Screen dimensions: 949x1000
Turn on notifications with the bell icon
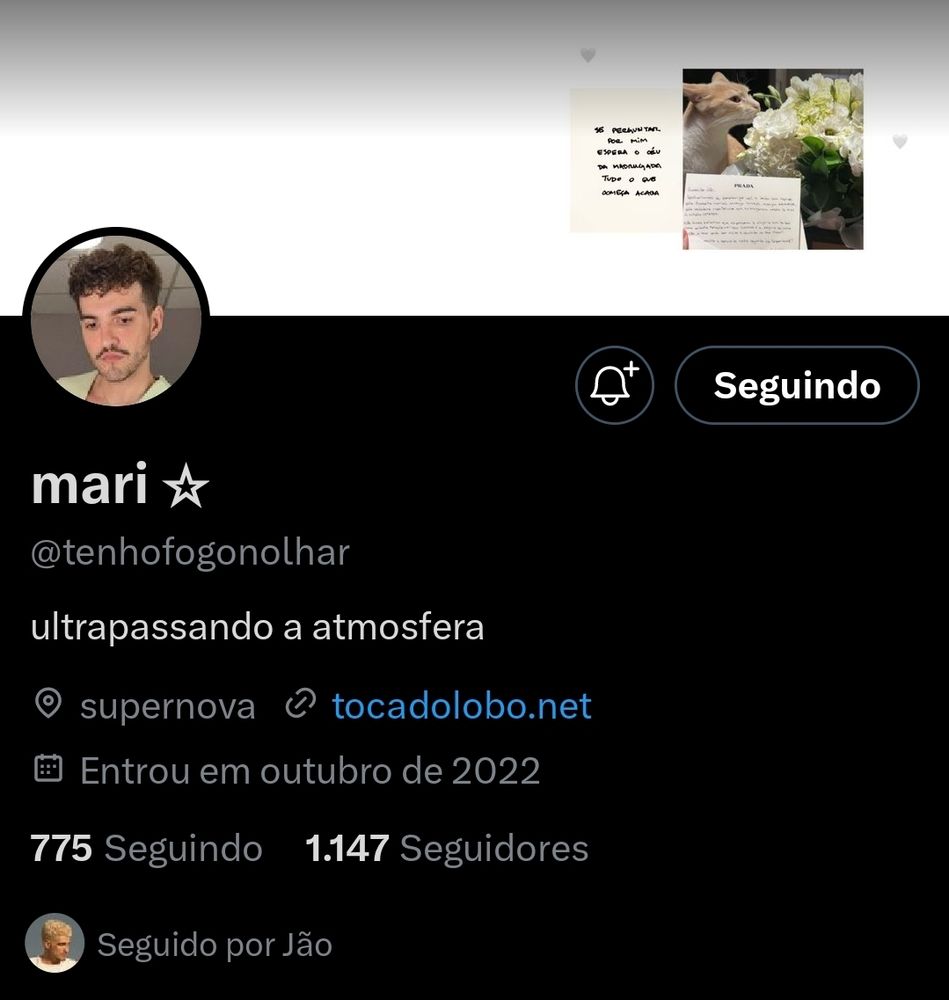pyautogui.click(x=614, y=385)
